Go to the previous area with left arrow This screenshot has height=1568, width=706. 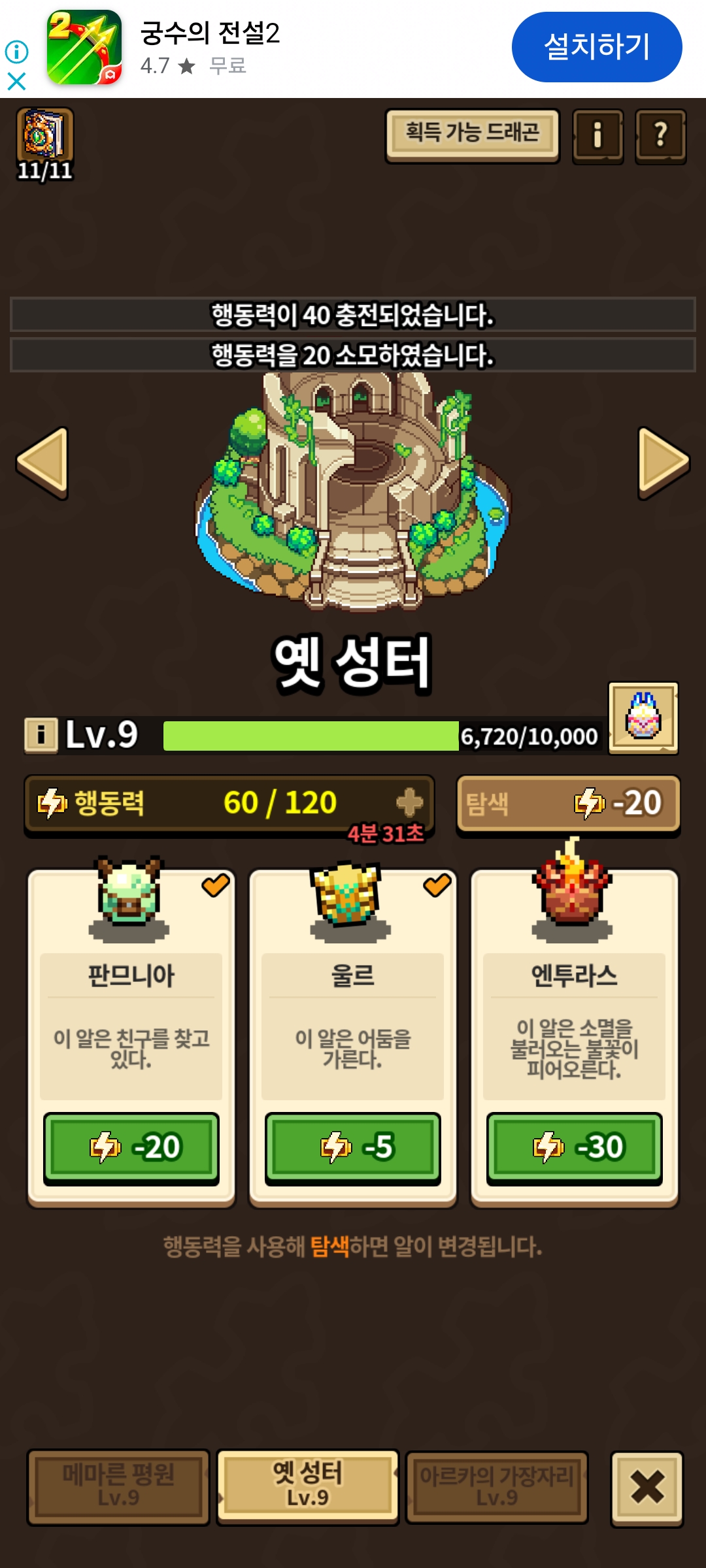[43, 463]
